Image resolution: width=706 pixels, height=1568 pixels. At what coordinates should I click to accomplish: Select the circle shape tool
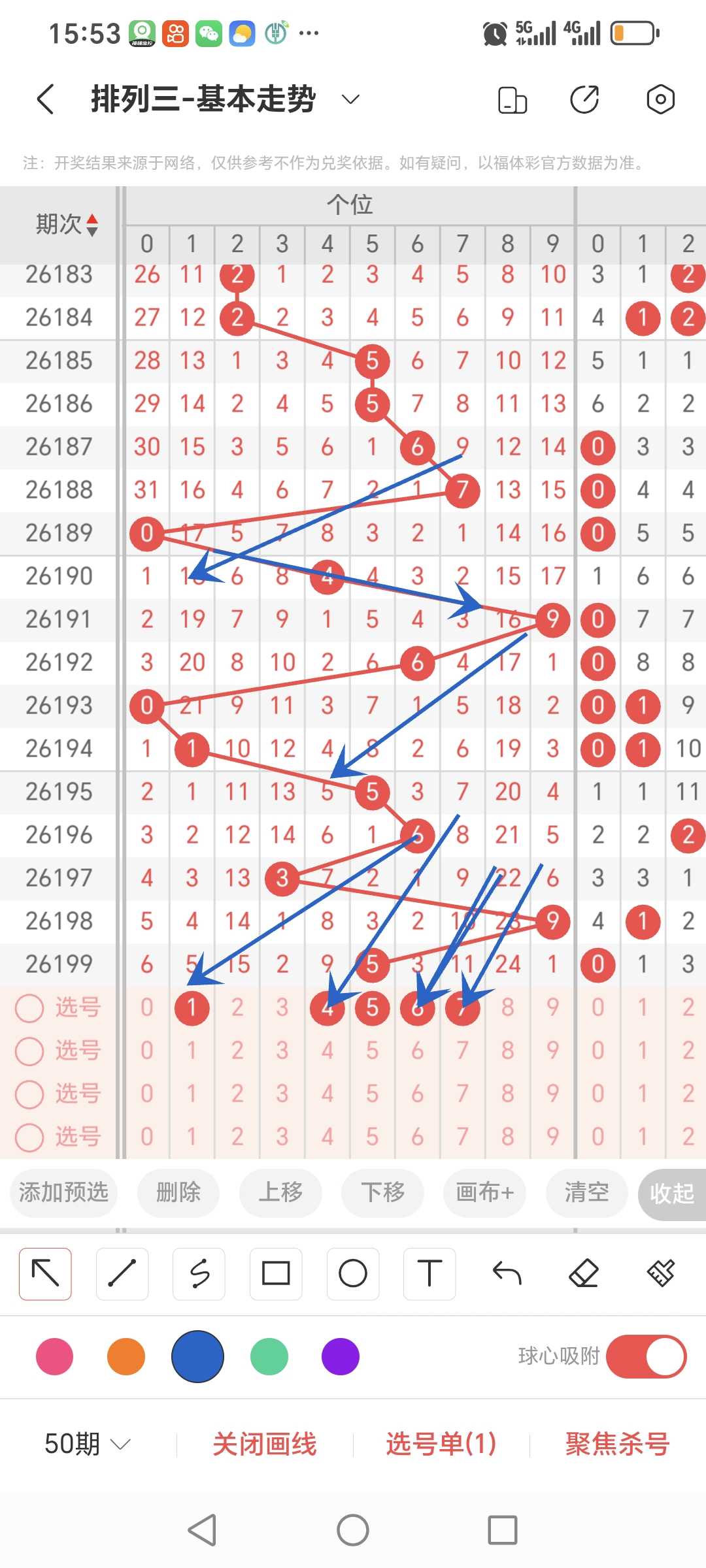point(353,1273)
